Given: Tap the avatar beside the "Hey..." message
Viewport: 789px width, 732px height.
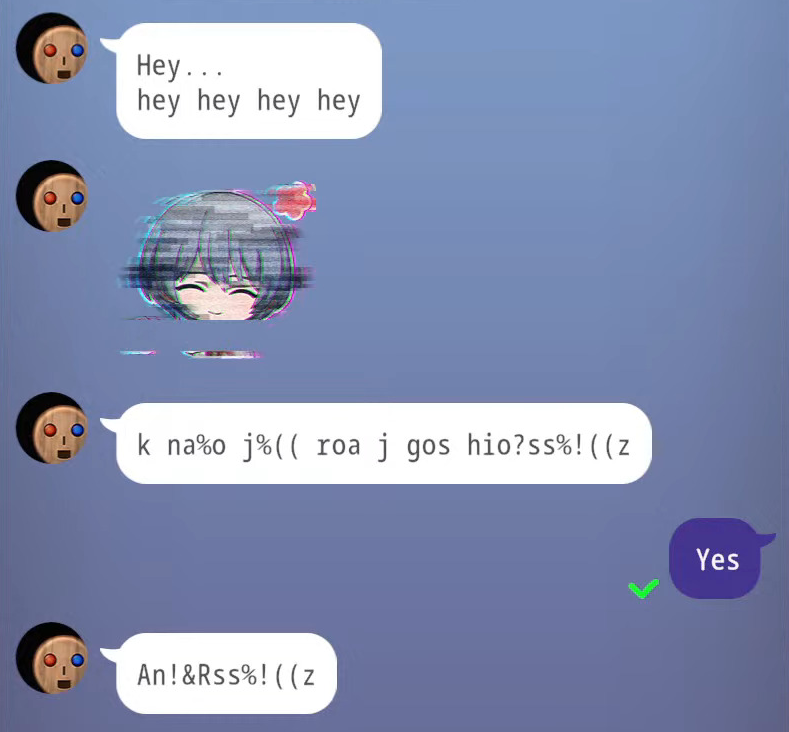Looking at the screenshot, I should coord(52,49).
